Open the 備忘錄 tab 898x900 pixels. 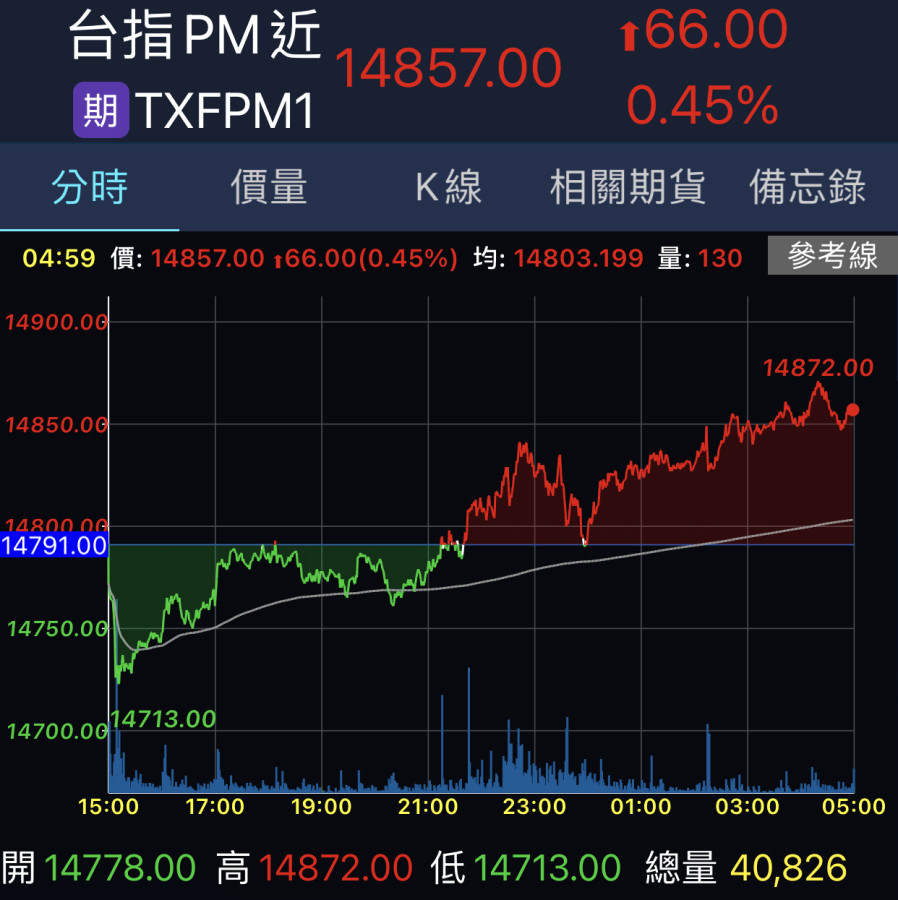808,187
